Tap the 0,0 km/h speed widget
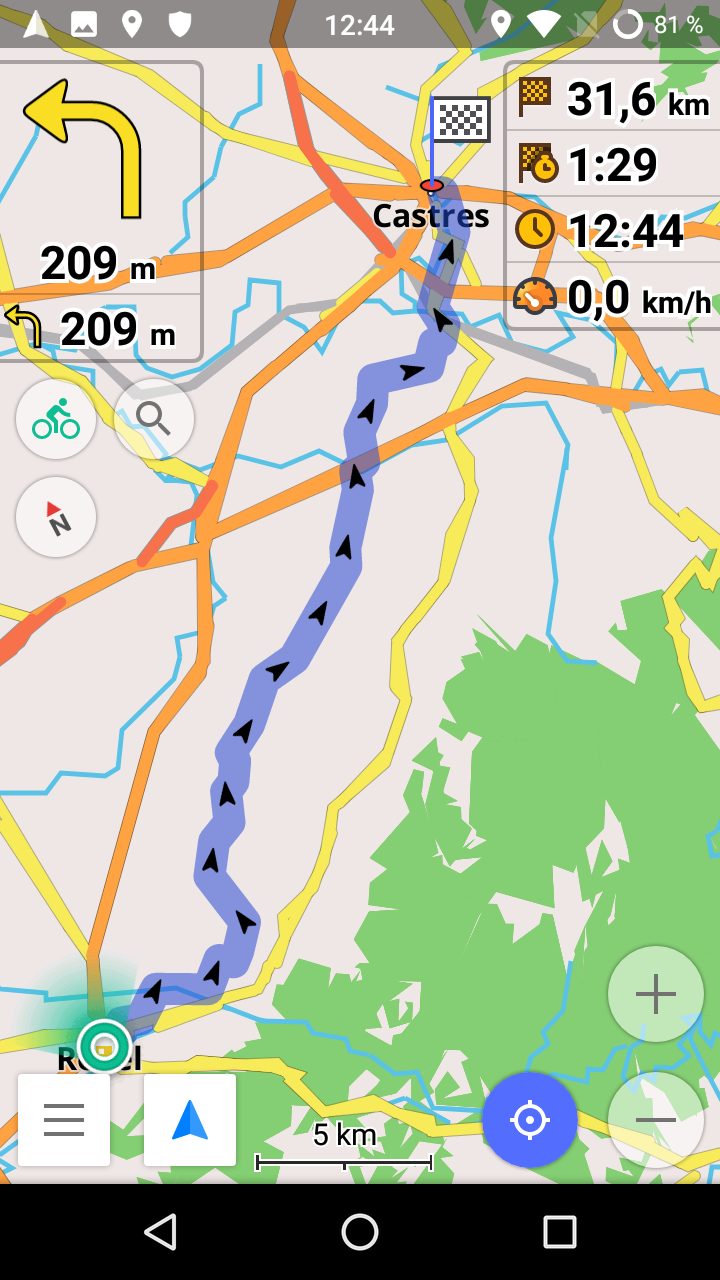Screen dimensions: 720x1280 click(612, 297)
